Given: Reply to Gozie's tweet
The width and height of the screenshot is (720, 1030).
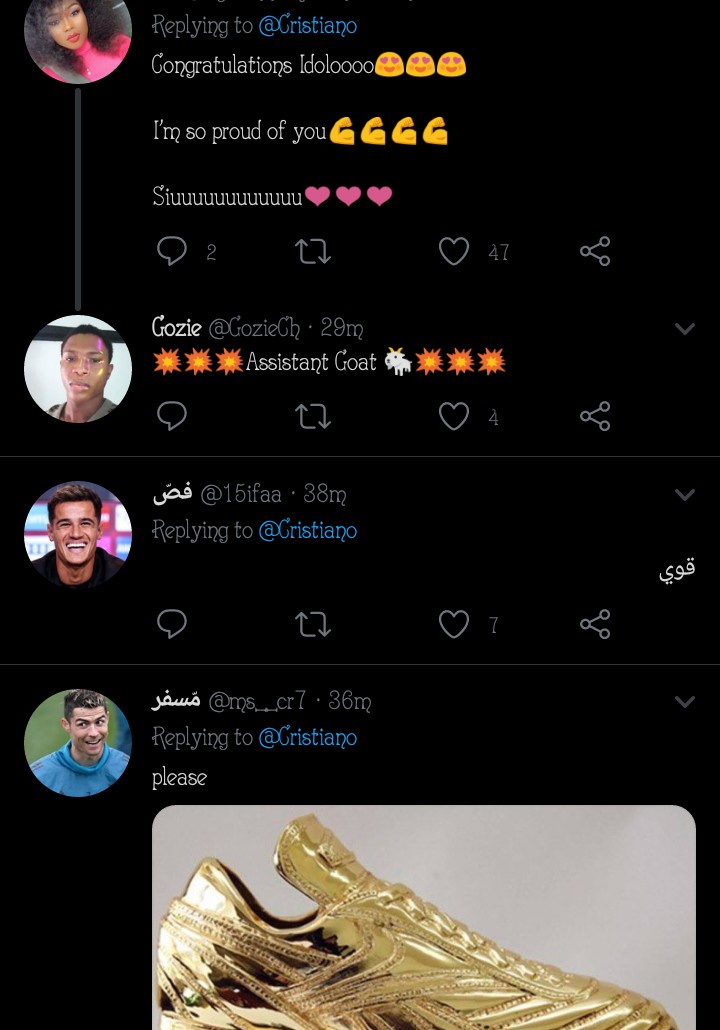Looking at the screenshot, I should point(172,416).
